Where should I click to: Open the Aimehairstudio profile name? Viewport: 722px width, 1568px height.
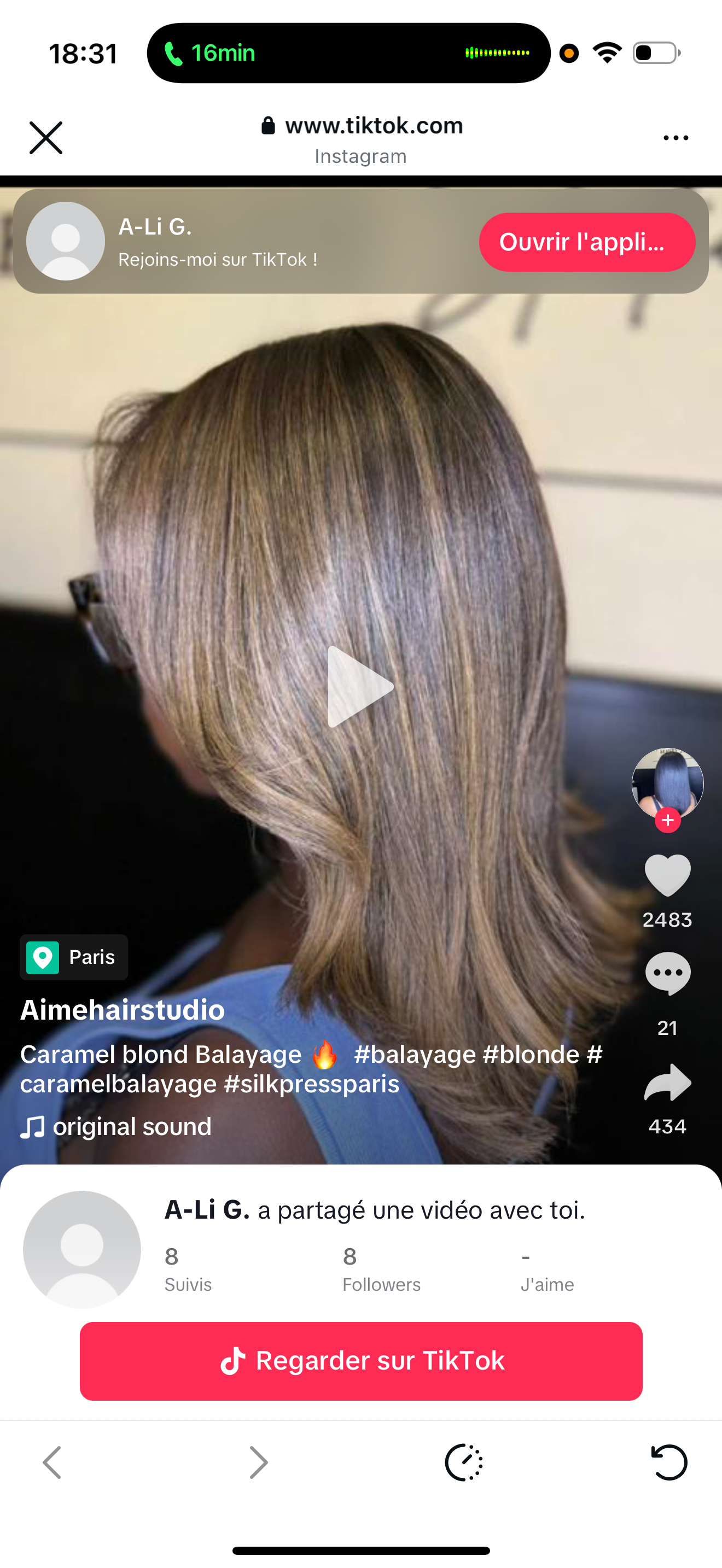(x=123, y=1010)
